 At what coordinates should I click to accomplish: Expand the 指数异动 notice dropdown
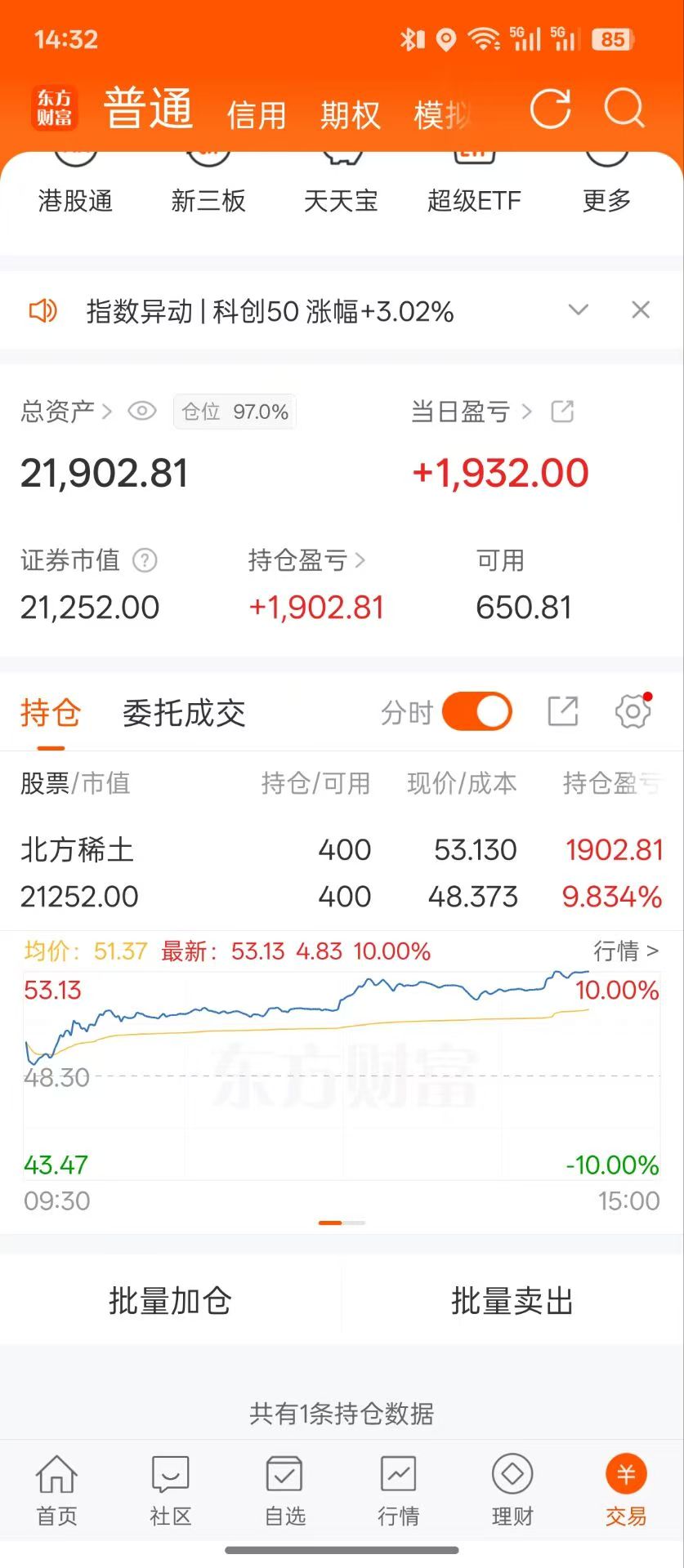(x=579, y=310)
